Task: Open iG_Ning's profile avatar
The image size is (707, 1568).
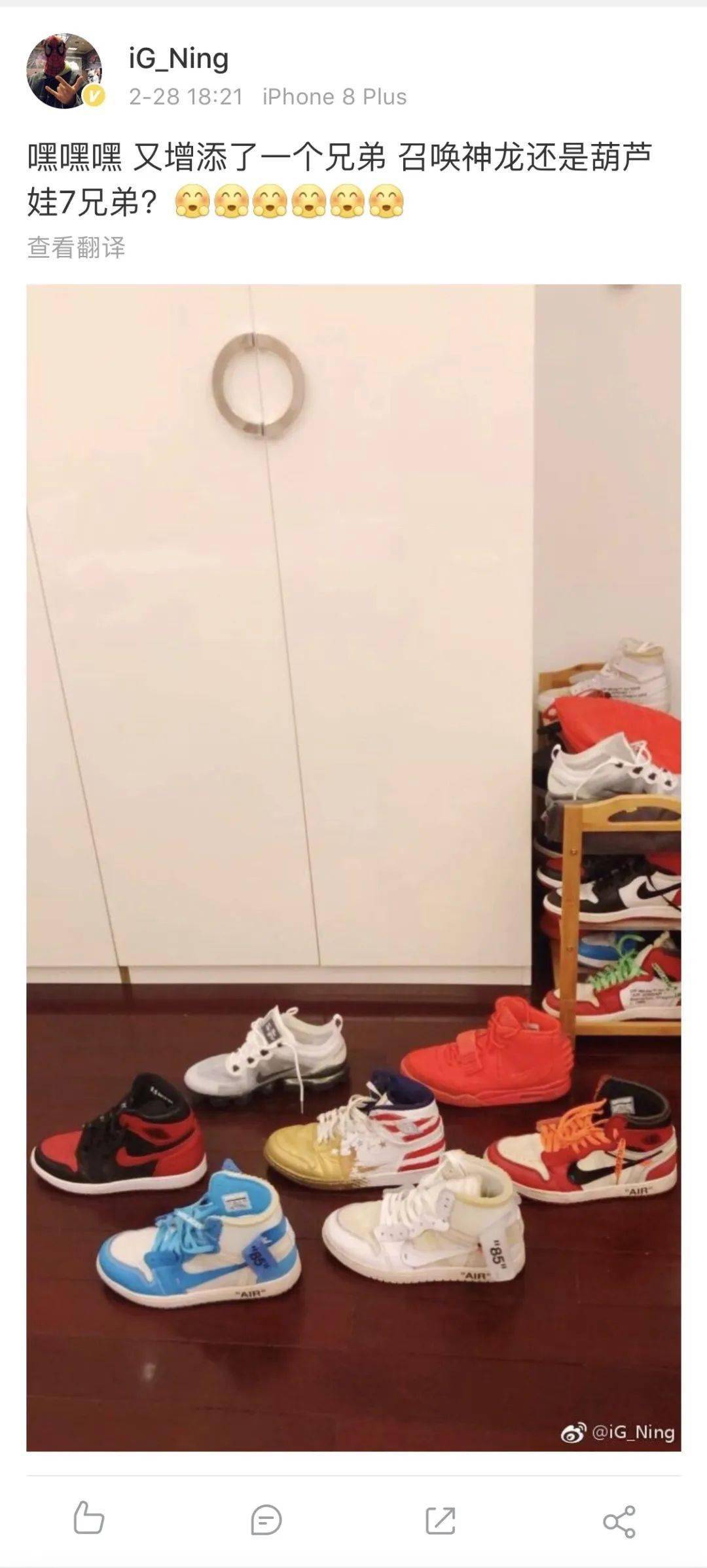Action: (63, 71)
